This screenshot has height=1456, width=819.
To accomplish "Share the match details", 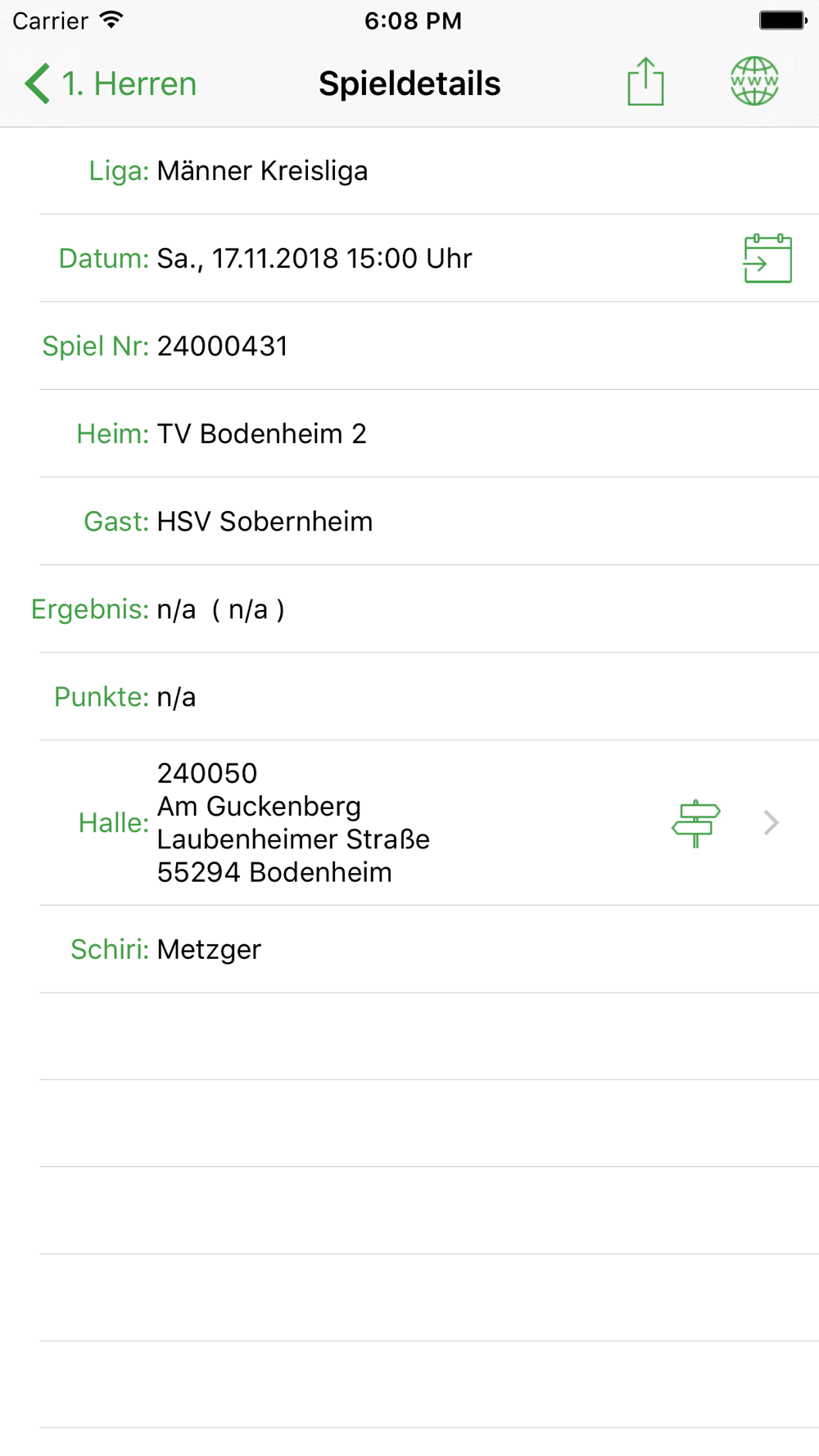I will (645, 82).
